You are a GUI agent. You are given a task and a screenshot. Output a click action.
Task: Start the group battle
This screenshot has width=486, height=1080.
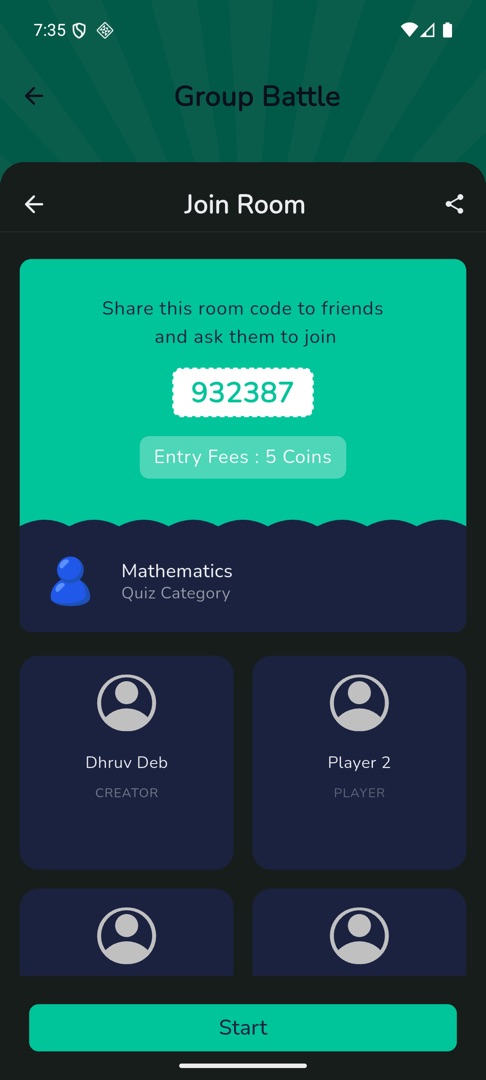pyautogui.click(x=243, y=1027)
